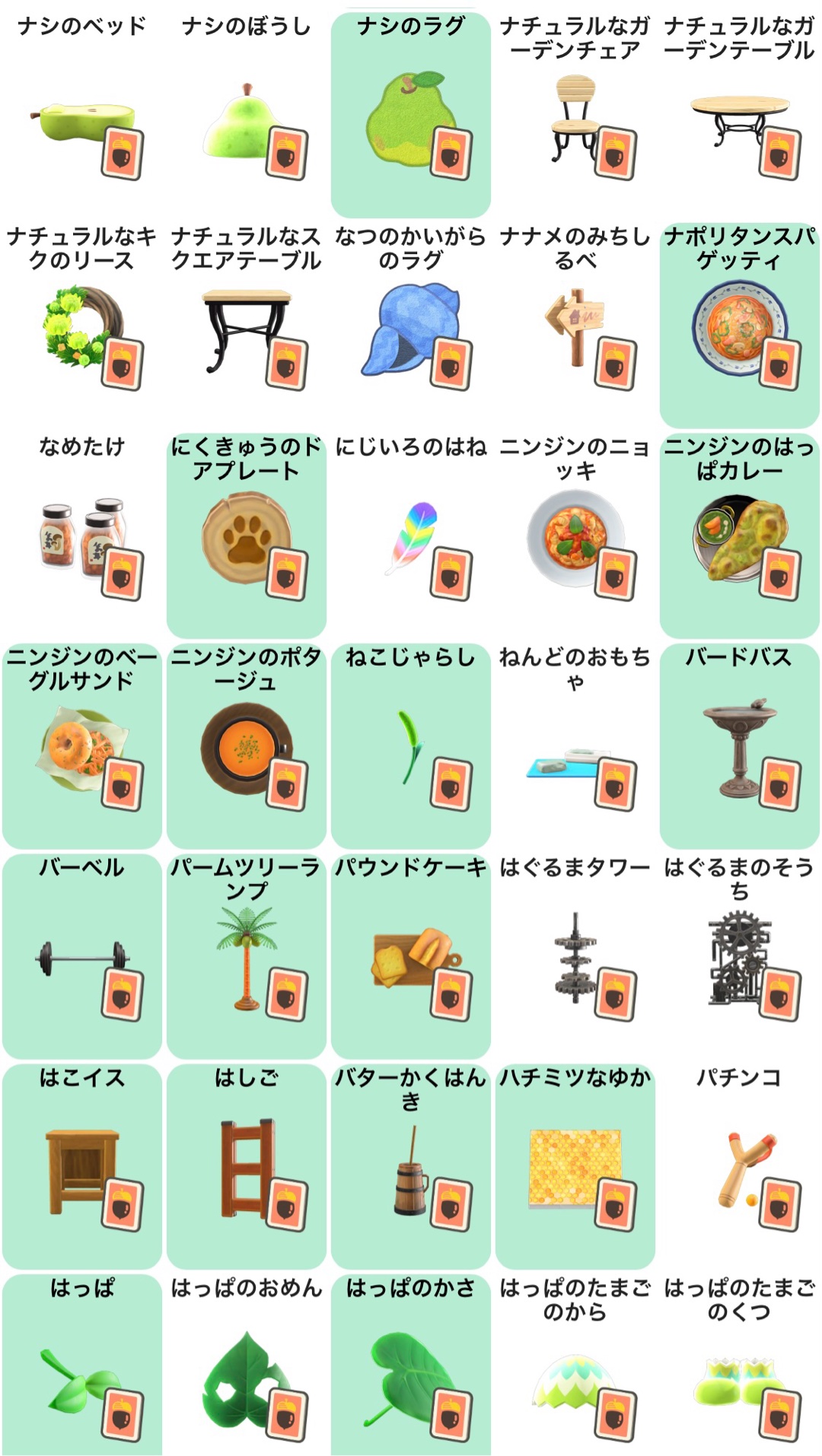Select the なめたけ item

(82, 535)
